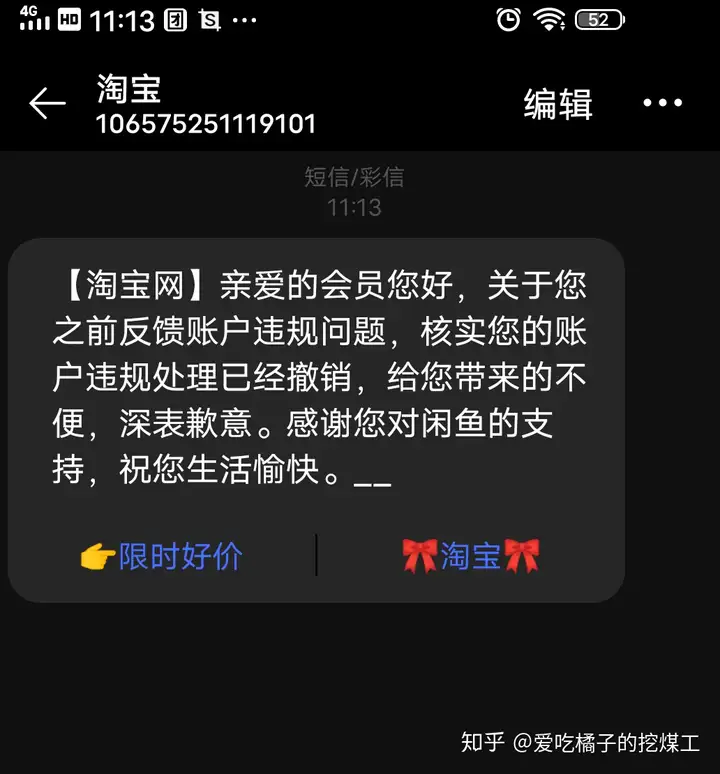Tap the 编辑 button
Viewport: 720px width, 774px height.
[558, 103]
